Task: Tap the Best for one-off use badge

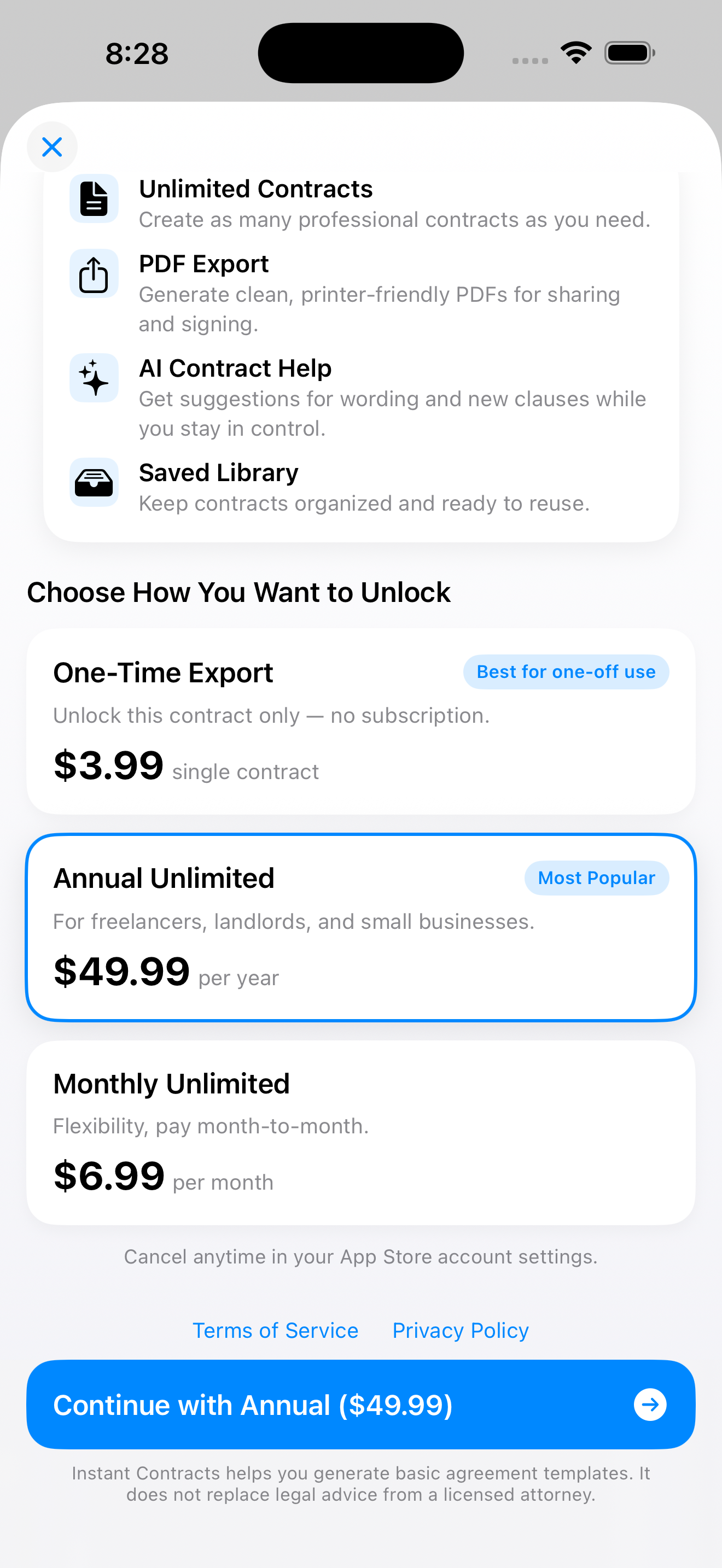Action: [565, 671]
